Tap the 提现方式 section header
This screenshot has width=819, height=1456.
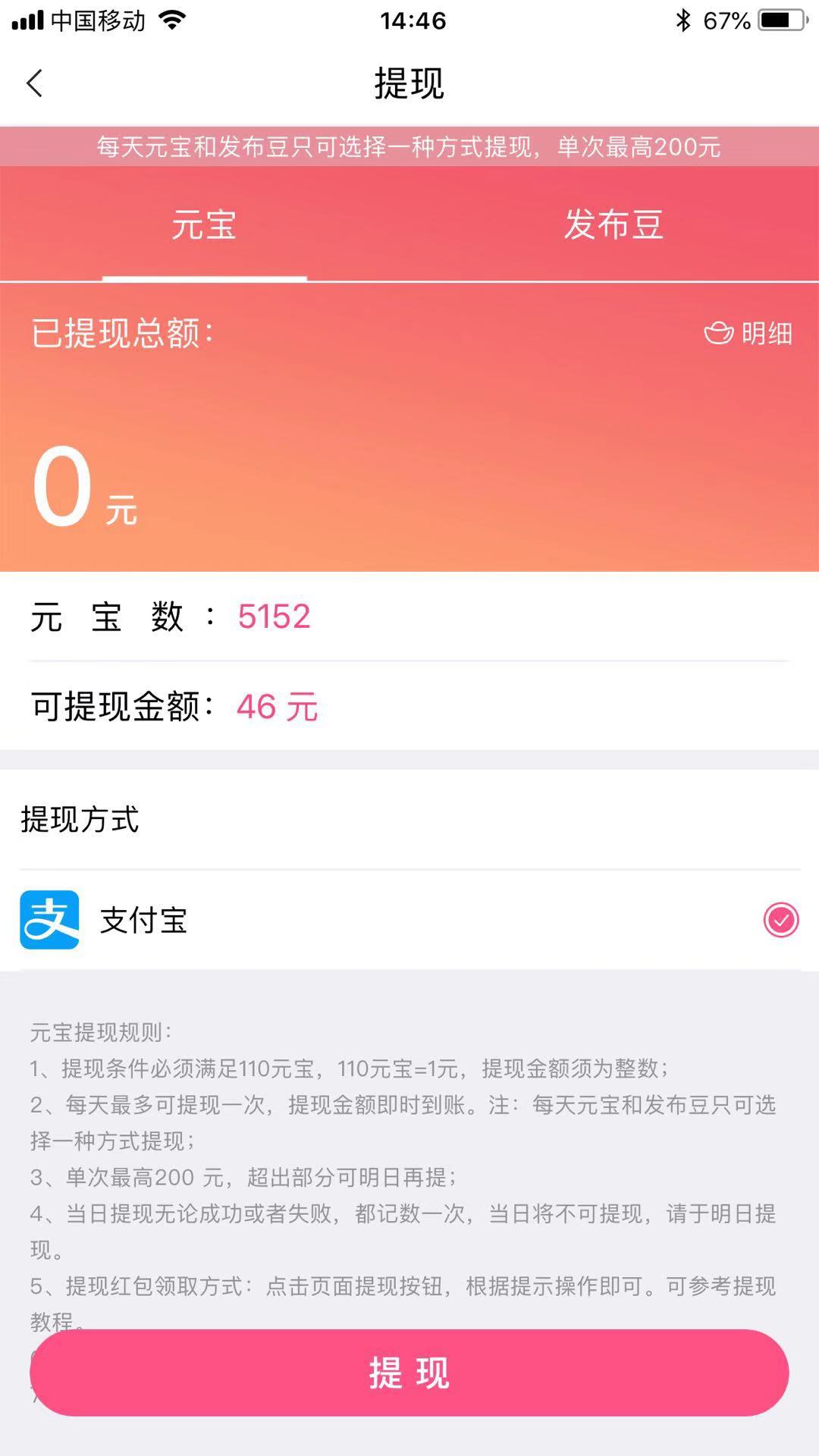[79, 821]
